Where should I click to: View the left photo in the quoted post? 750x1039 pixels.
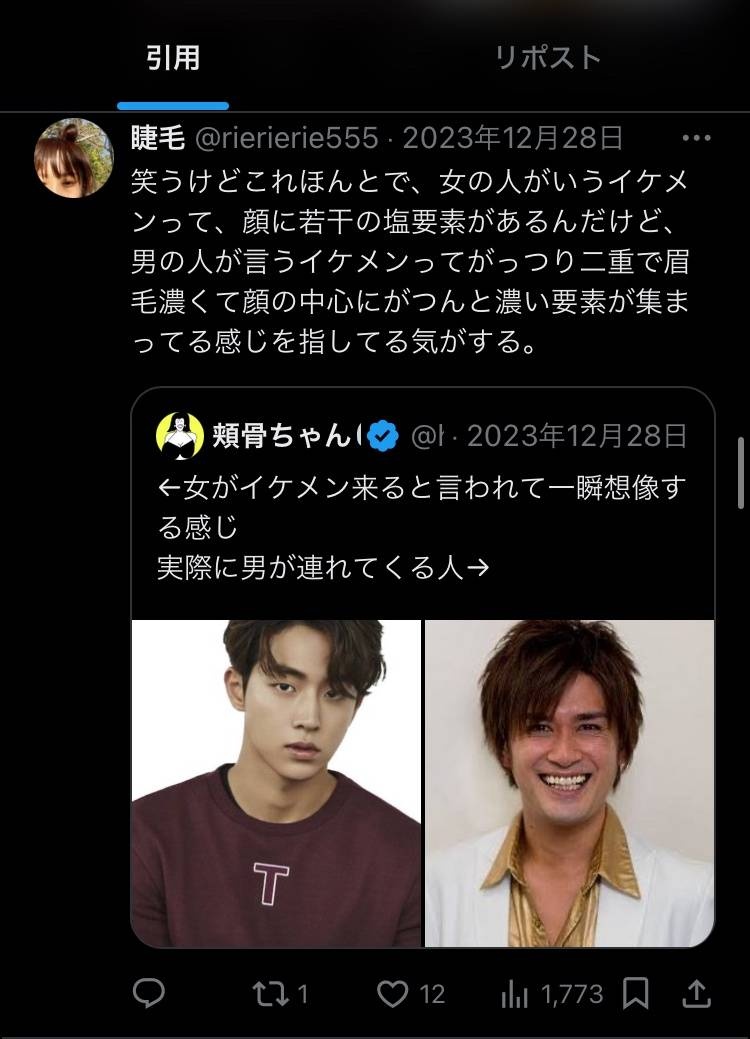pyautogui.click(x=276, y=783)
